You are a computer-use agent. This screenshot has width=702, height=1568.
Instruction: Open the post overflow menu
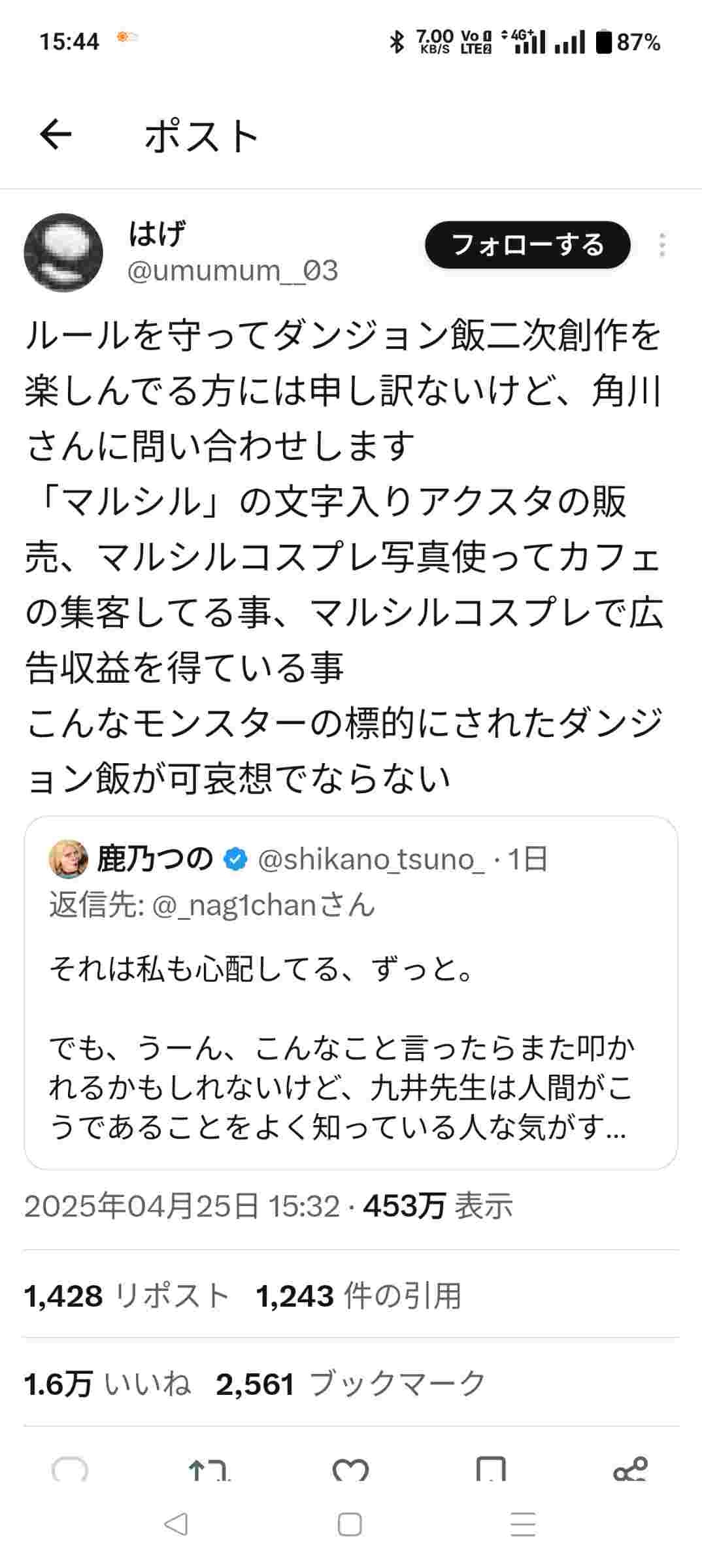pyautogui.click(x=662, y=246)
